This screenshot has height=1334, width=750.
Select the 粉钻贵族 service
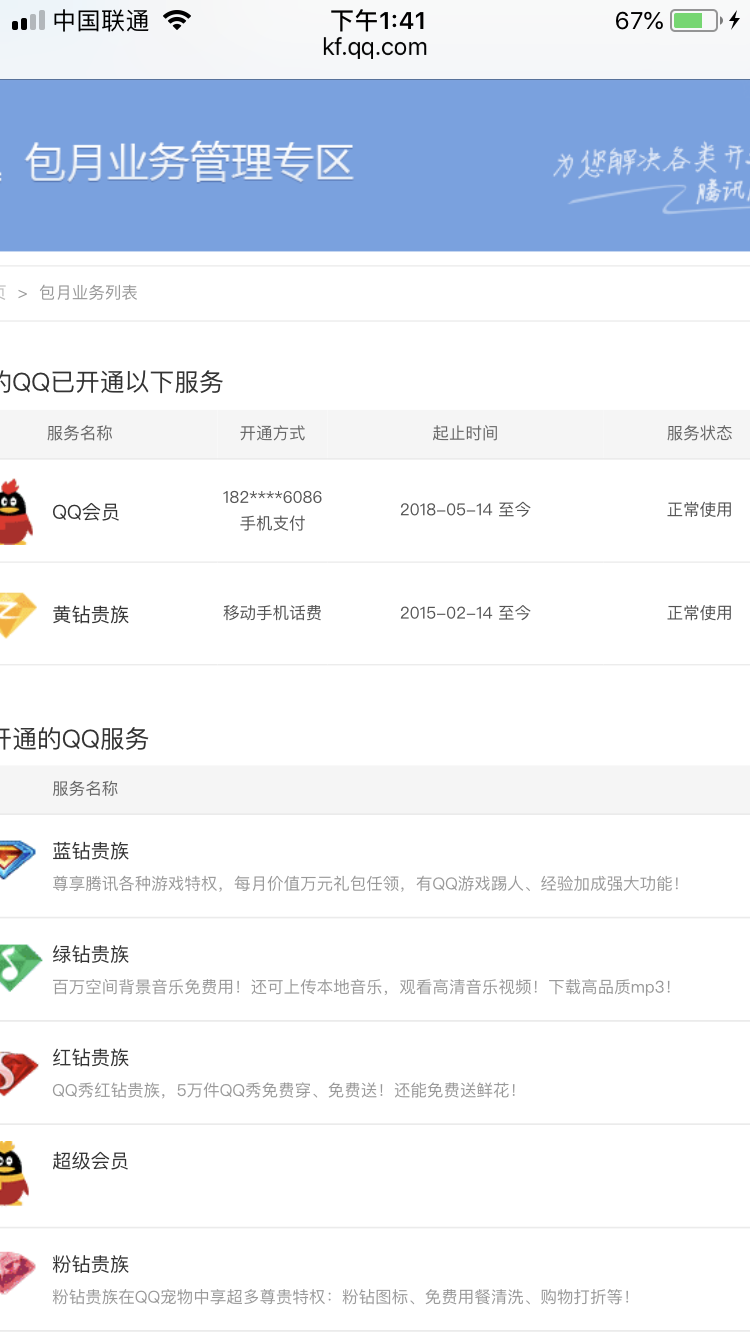(375, 1280)
